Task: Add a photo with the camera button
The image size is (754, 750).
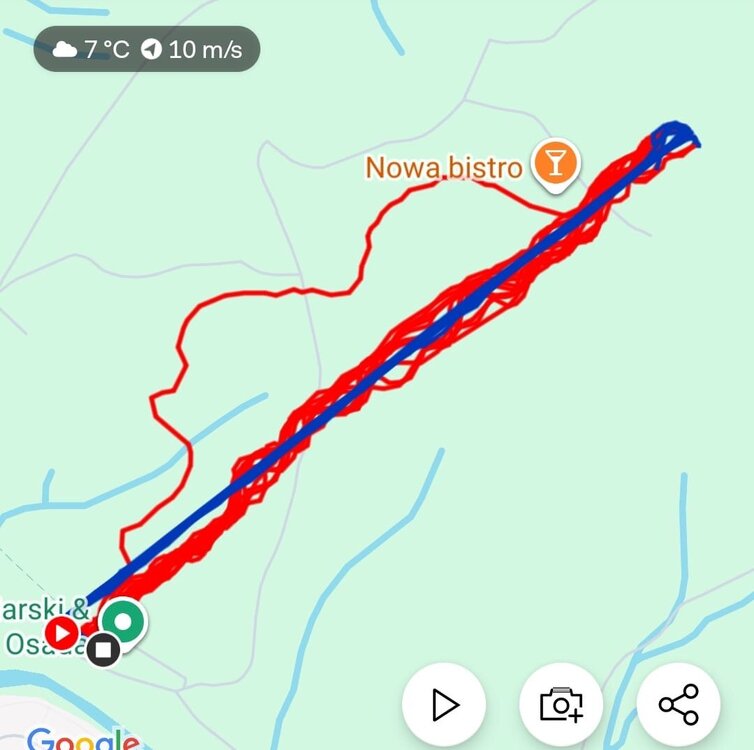Action: (x=561, y=705)
